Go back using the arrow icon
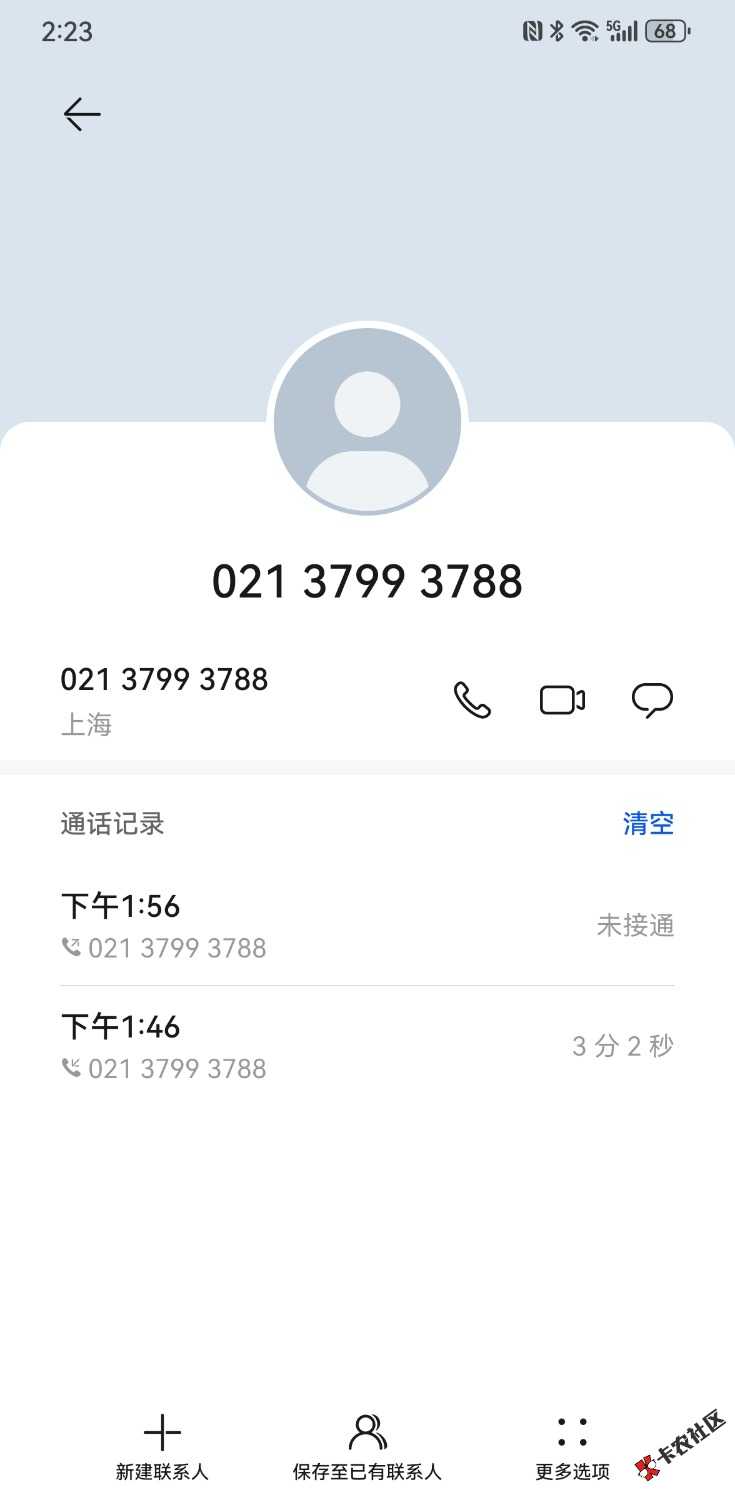 82,115
